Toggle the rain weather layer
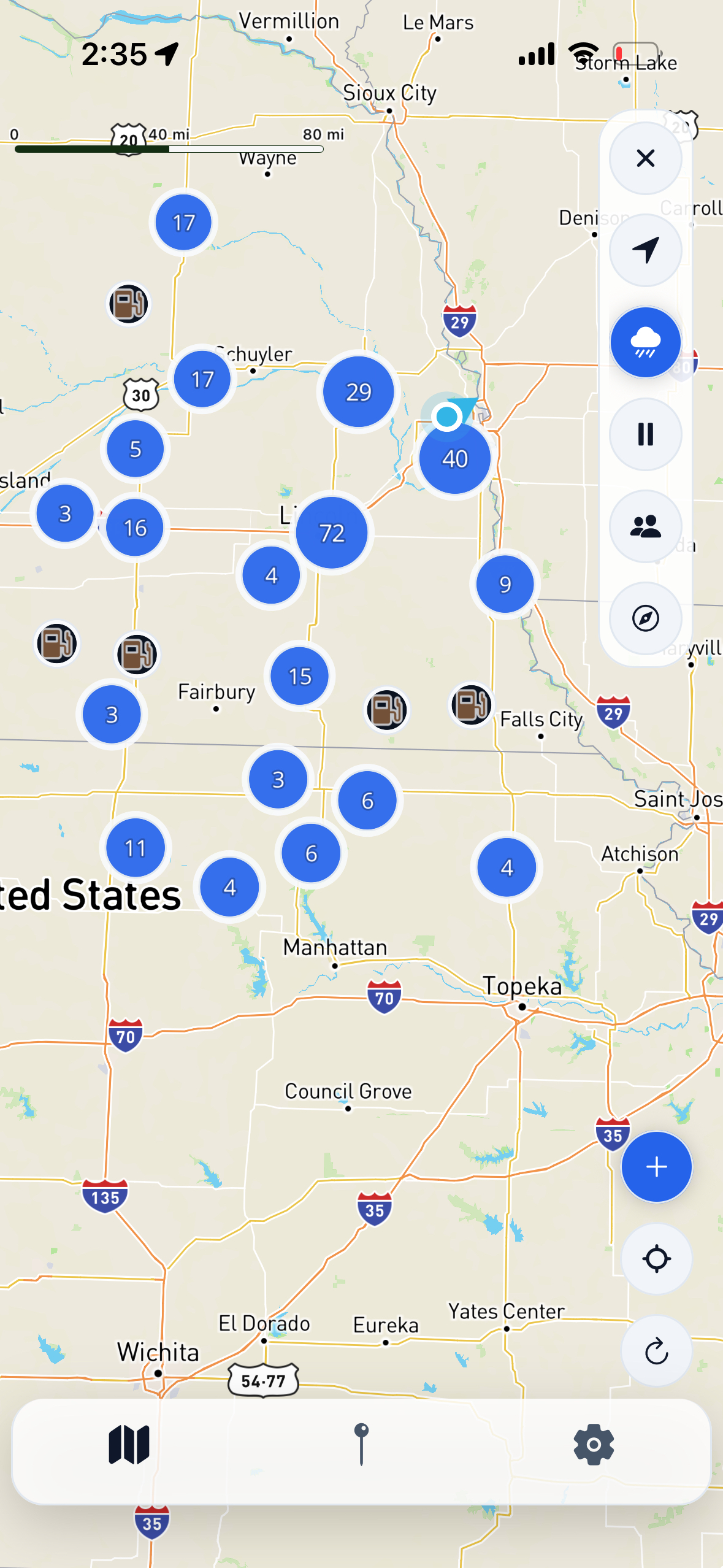 pyautogui.click(x=645, y=342)
